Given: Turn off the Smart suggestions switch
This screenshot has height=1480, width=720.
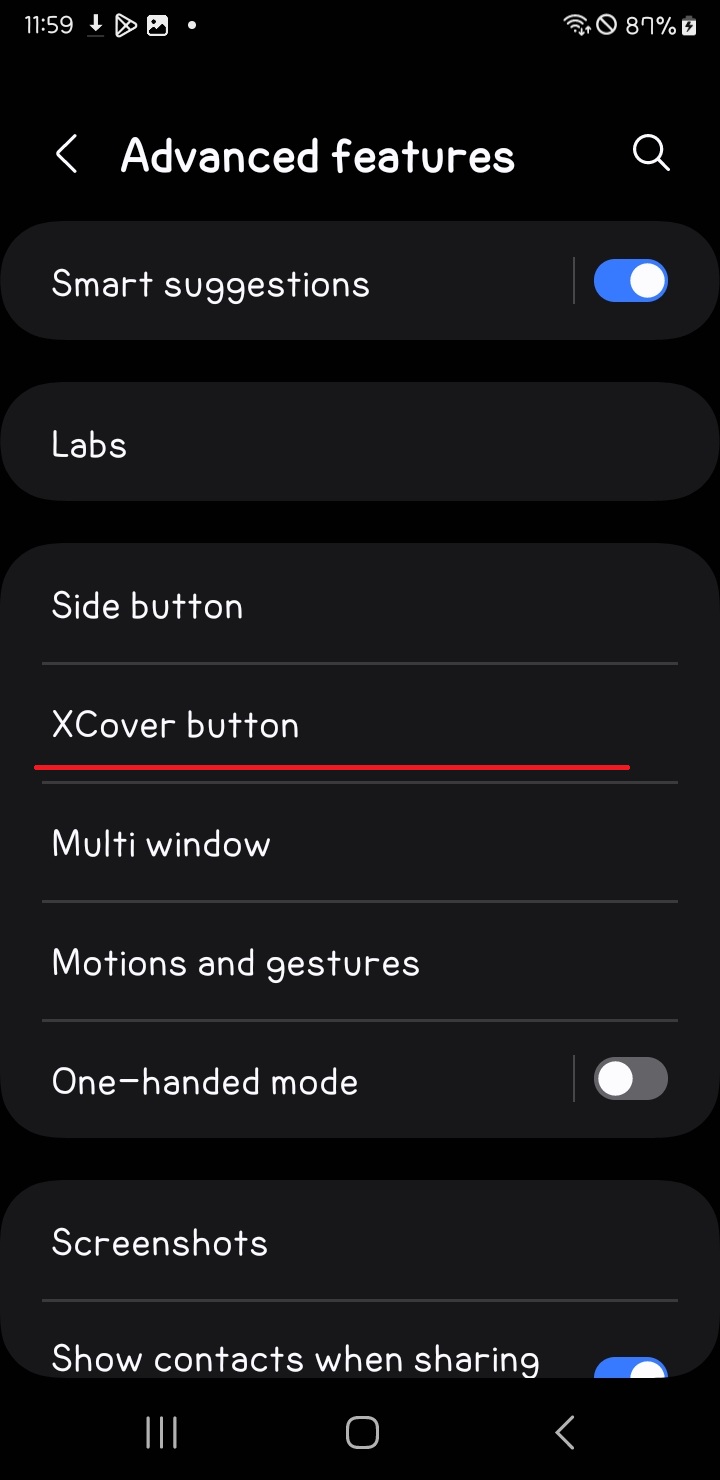Looking at the screenshot, I should [x=630, y=281].
